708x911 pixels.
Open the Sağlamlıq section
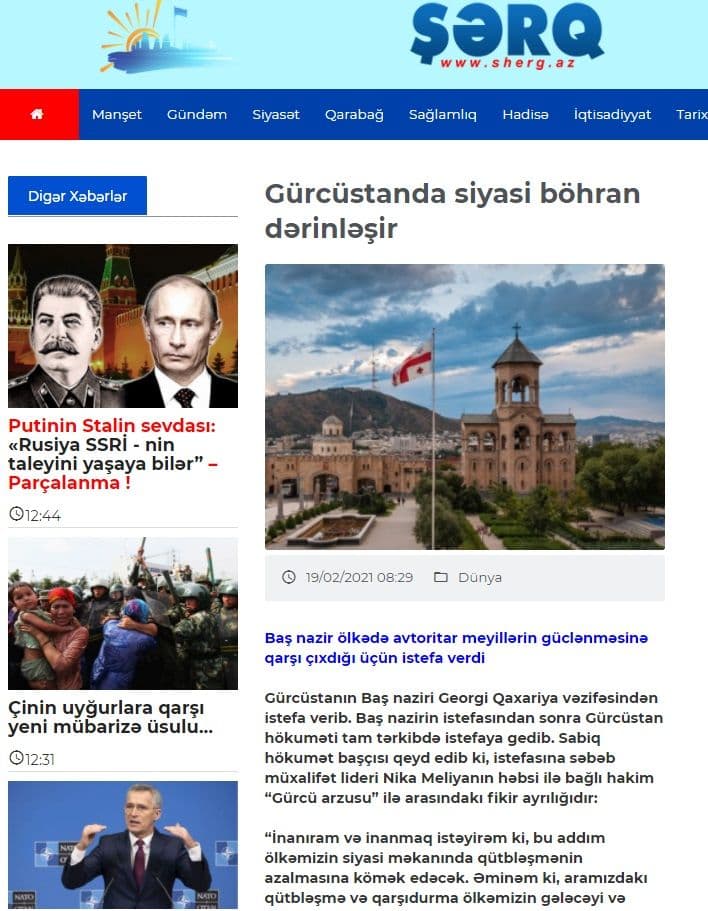(x=443, y=114)
